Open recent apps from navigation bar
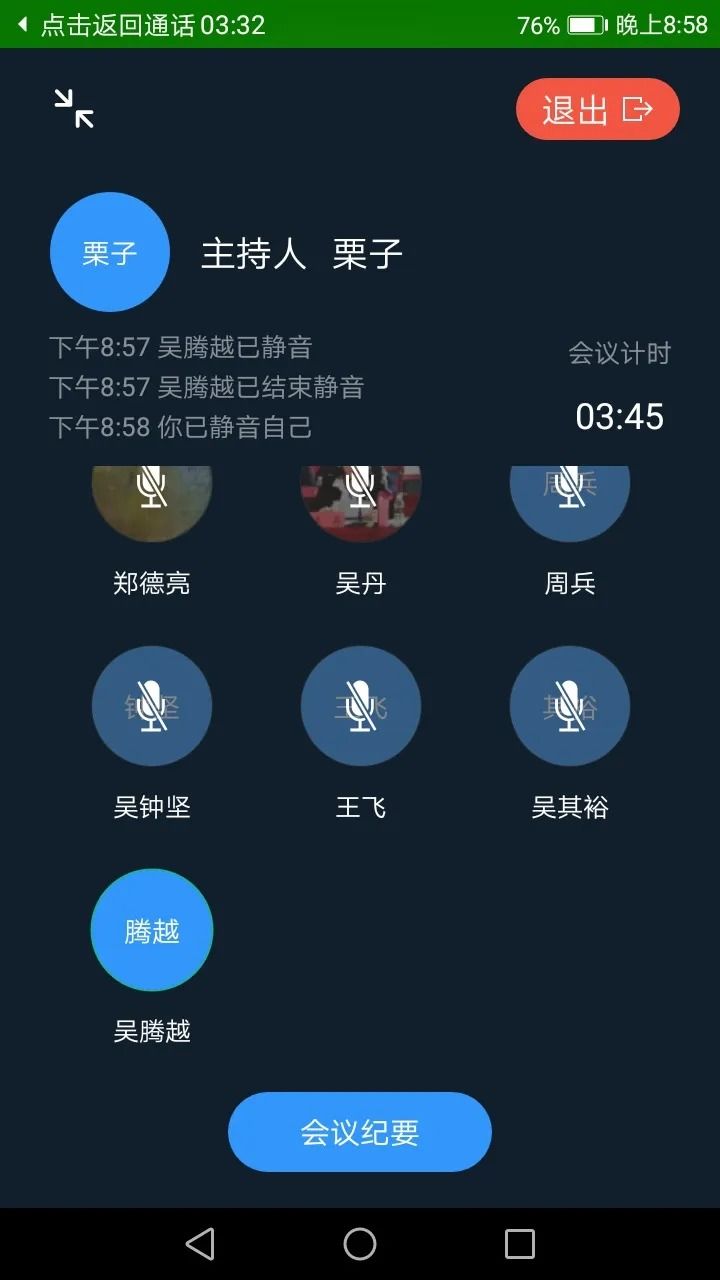Viewport: 720px width, 1280px height. coord(519,1244)
